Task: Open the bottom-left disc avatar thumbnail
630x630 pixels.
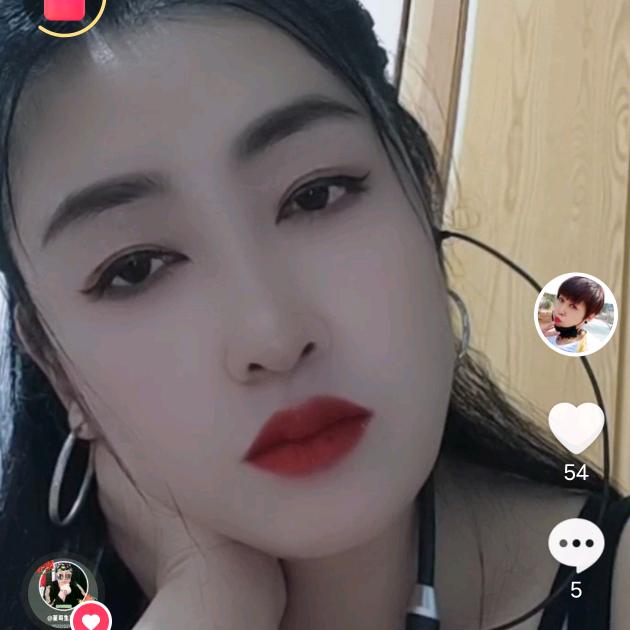Action: click(63, 586)
